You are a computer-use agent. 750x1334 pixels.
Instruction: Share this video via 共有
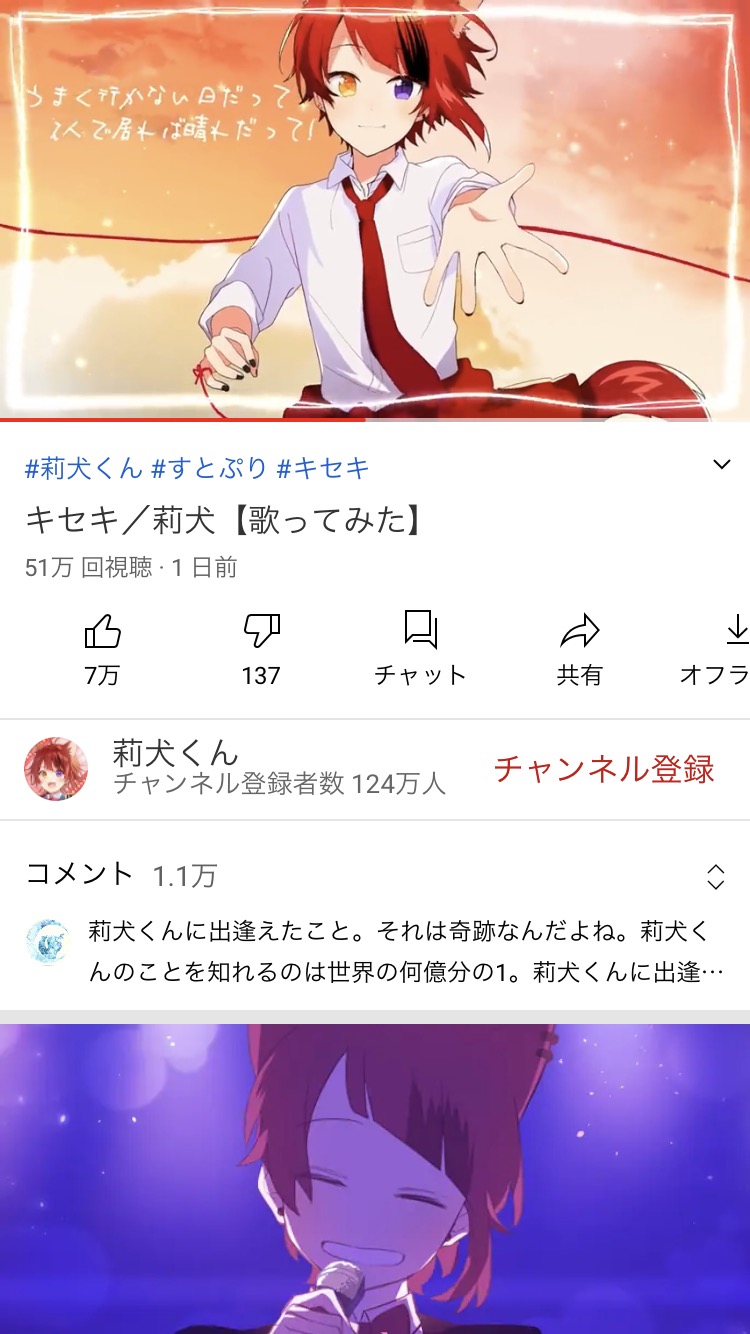[x=580, y=650]
